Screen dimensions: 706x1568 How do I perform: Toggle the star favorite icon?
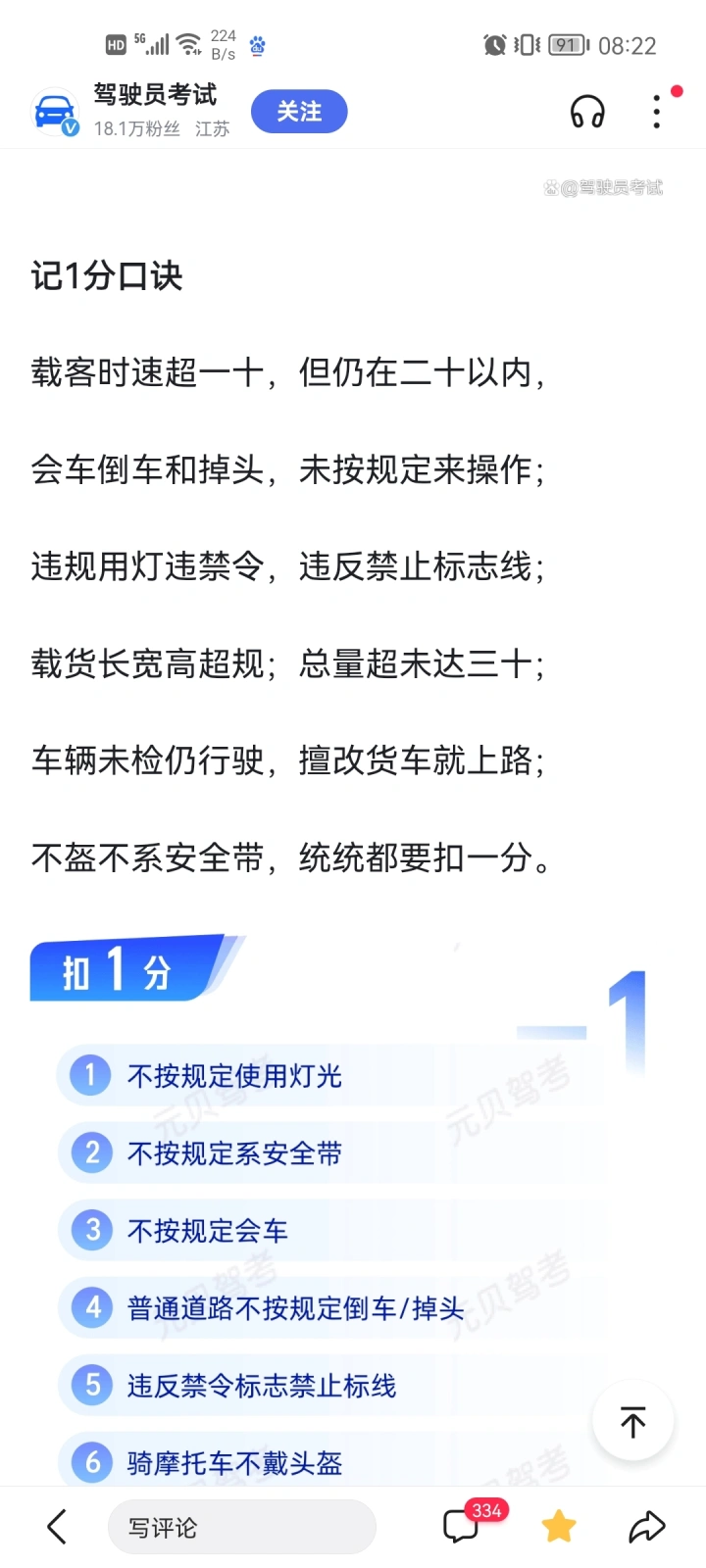pyautogui.click(x=559, y=1527)
